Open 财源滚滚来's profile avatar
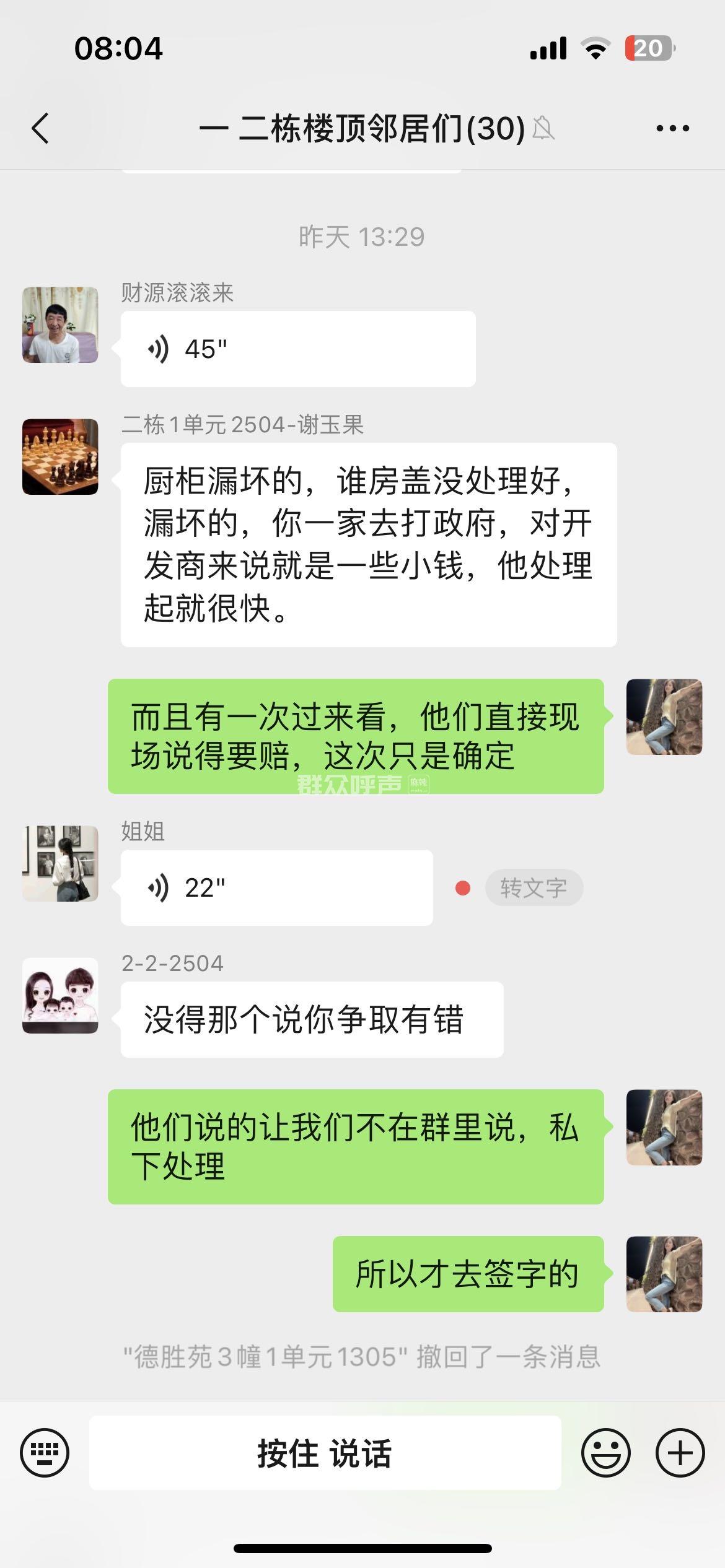This screenshot has height=1568, width=725. tap(60, 324)
